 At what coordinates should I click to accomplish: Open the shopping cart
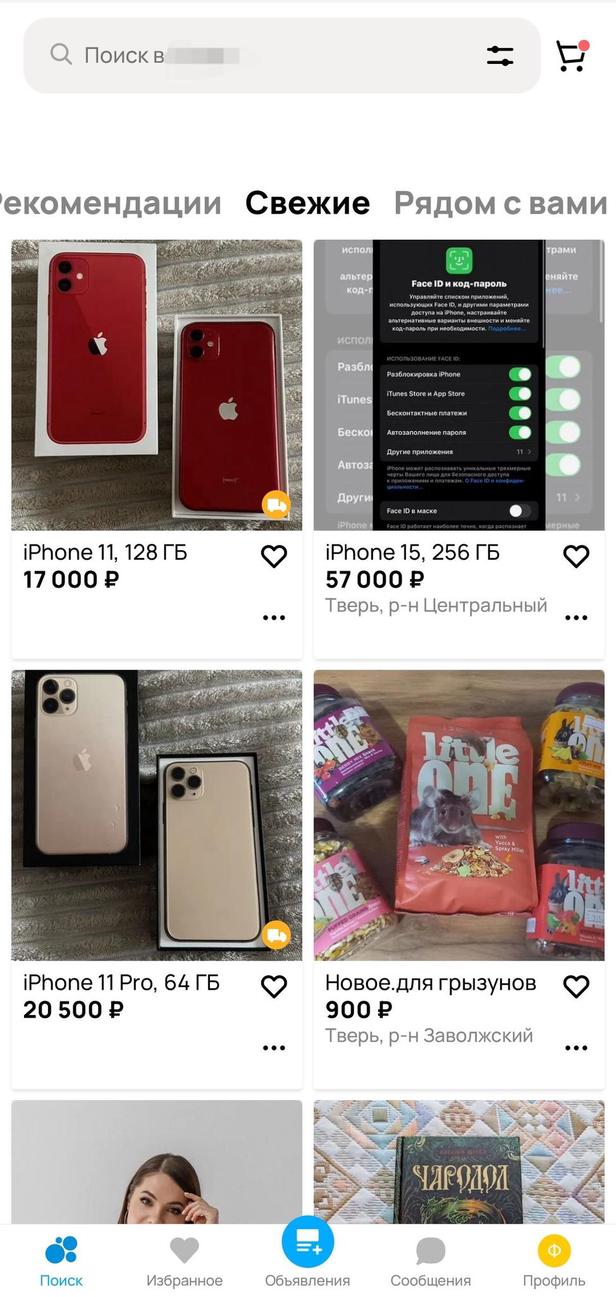[571, 56]
